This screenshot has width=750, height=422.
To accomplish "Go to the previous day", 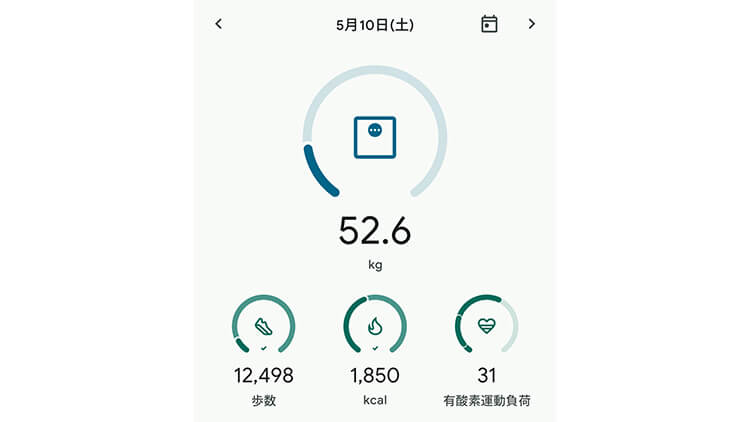I will (x=219, y=24).
